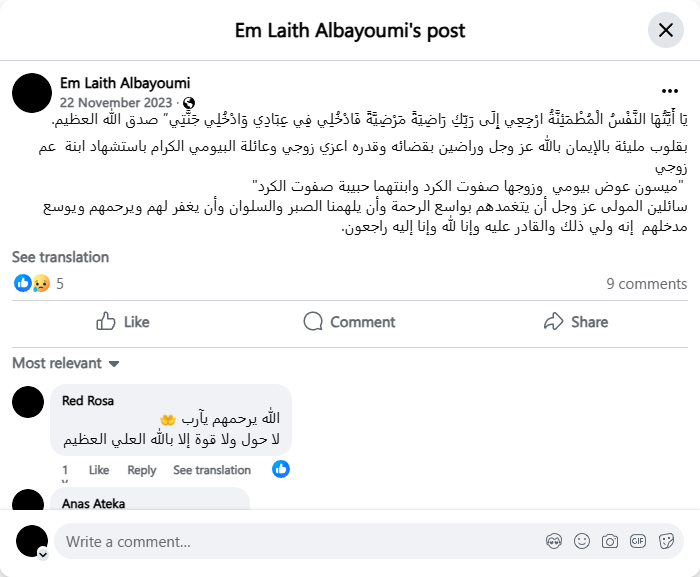The width and height of the screenshot is (700, 577).
Task: Open the Most relevant sort dropdown
Action: [66, 363]
